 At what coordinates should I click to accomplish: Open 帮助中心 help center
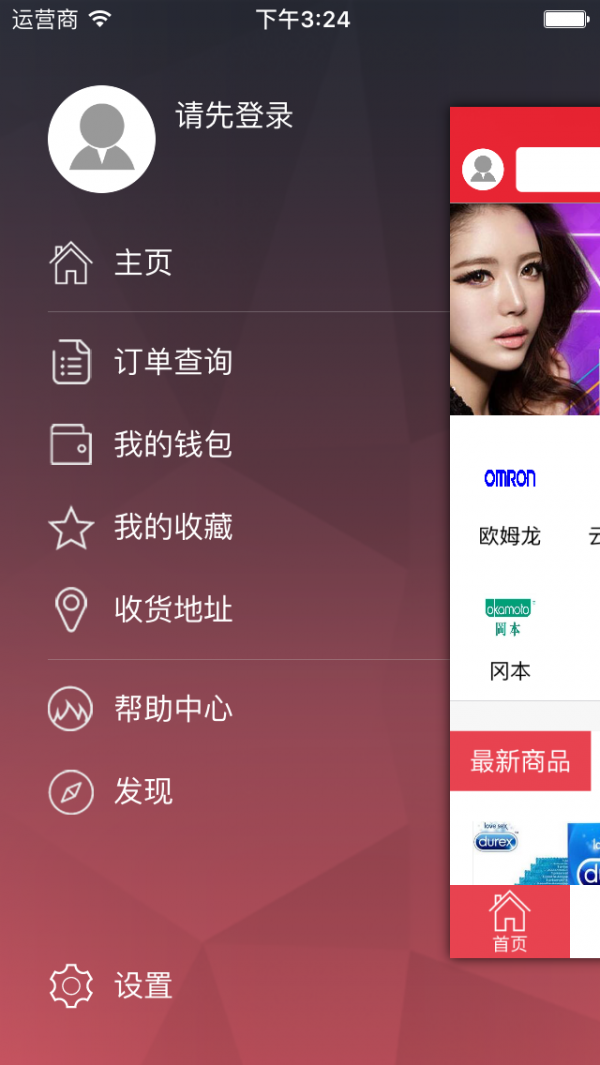[172, 710]
